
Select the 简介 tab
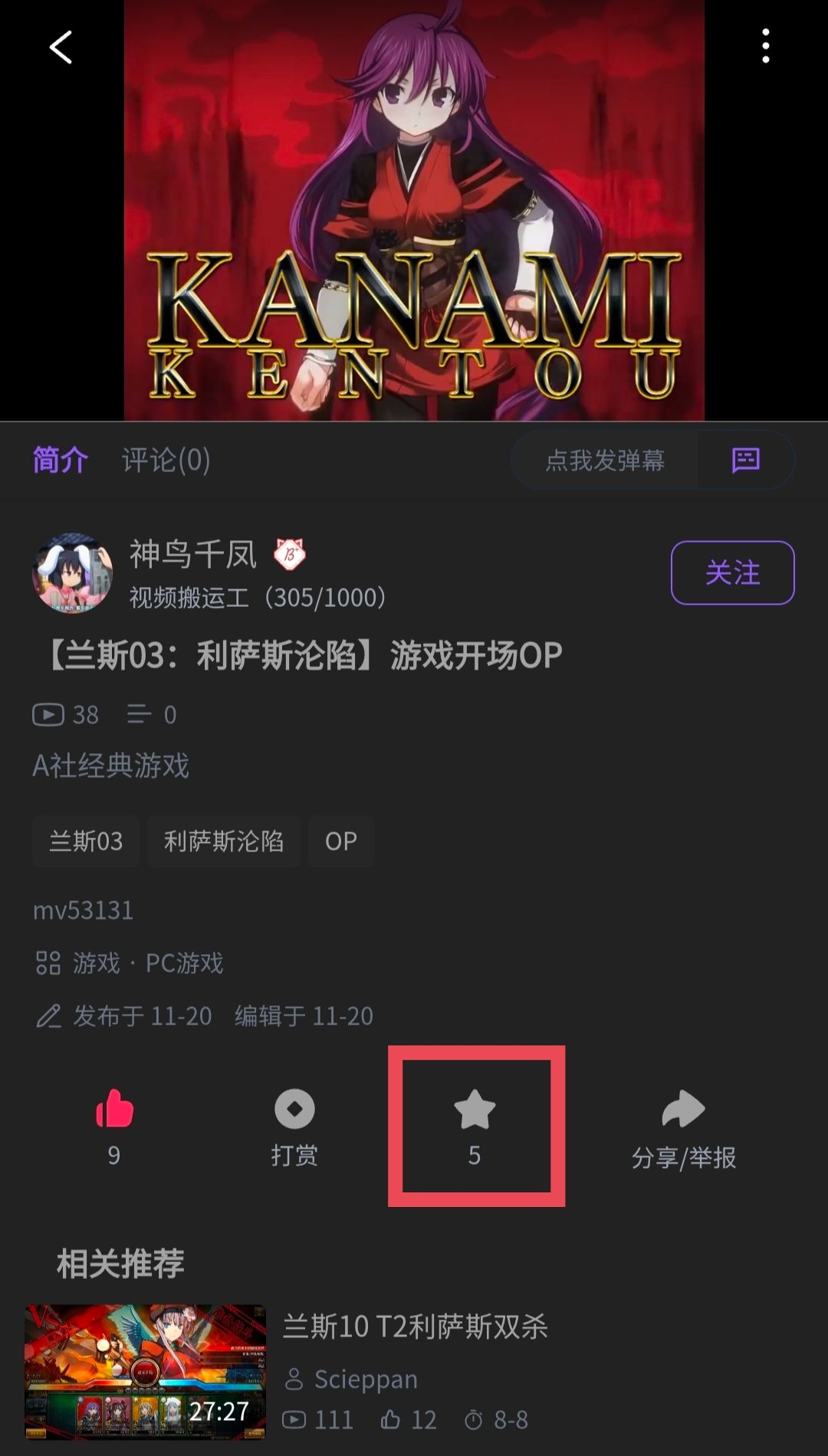coord(60,460)
